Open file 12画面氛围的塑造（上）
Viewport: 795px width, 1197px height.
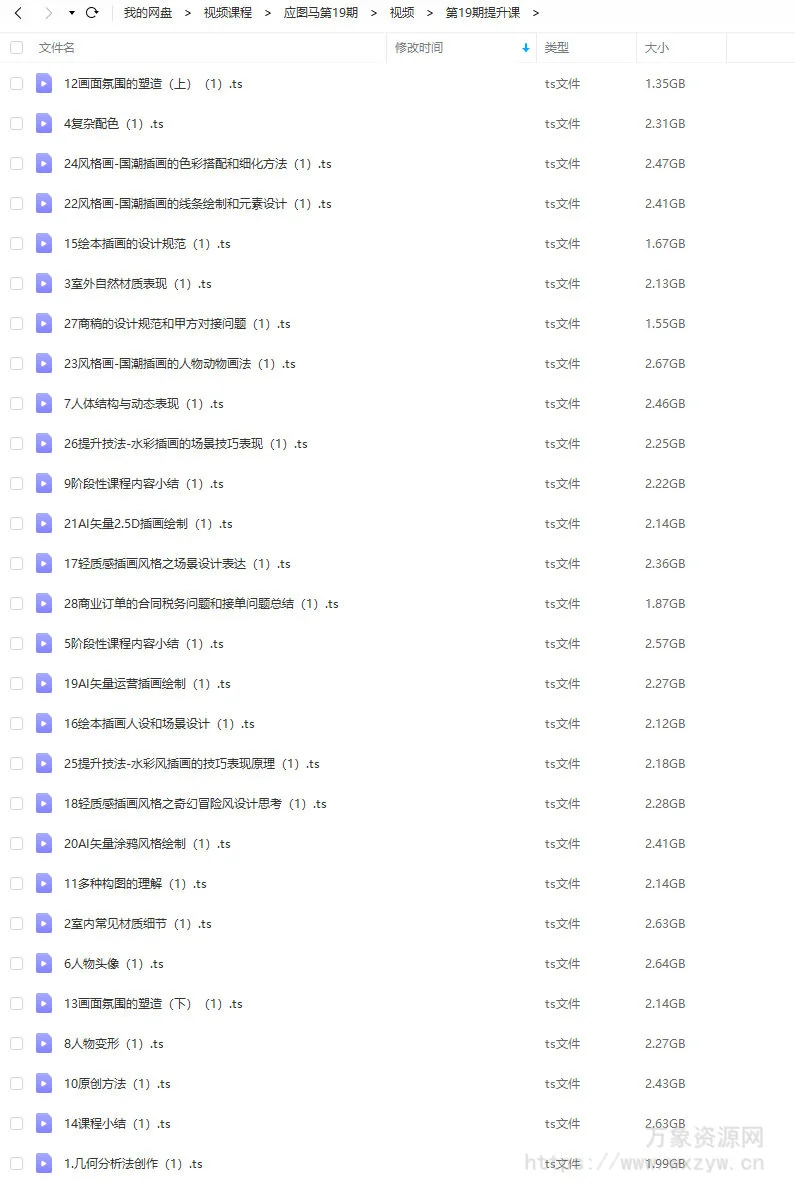click(x=152, y=84)
